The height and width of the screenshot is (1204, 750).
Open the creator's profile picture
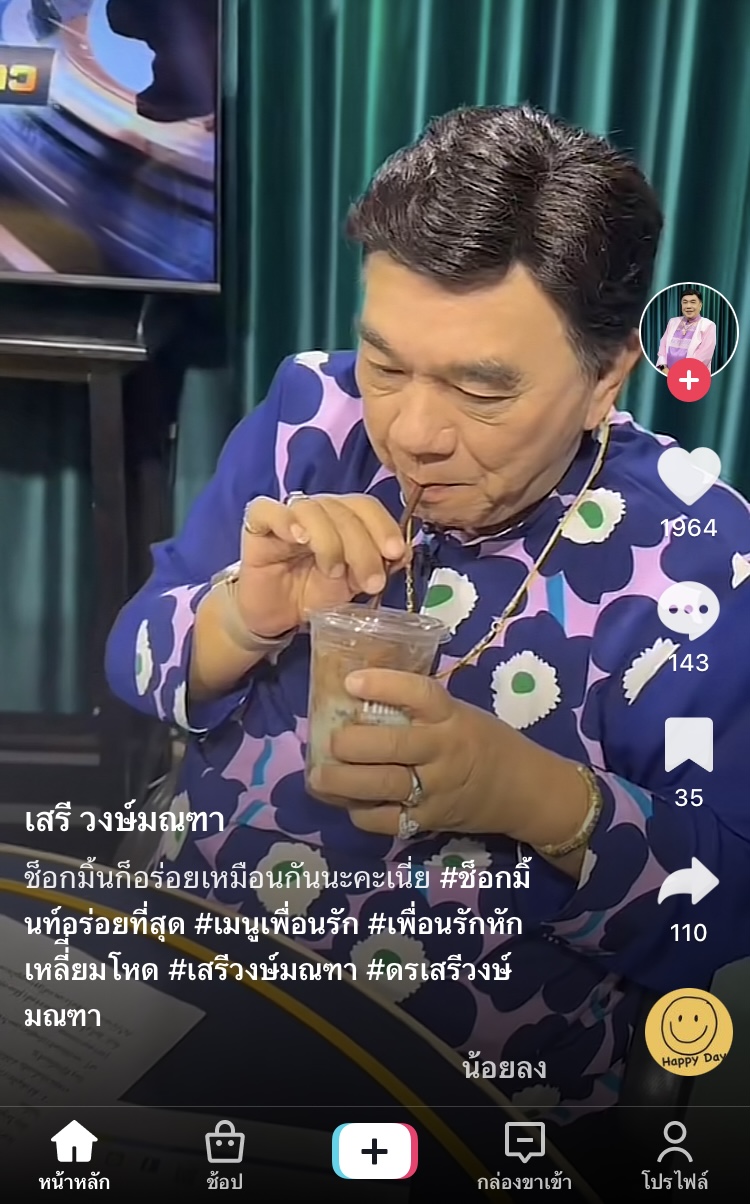coord(689,330)
